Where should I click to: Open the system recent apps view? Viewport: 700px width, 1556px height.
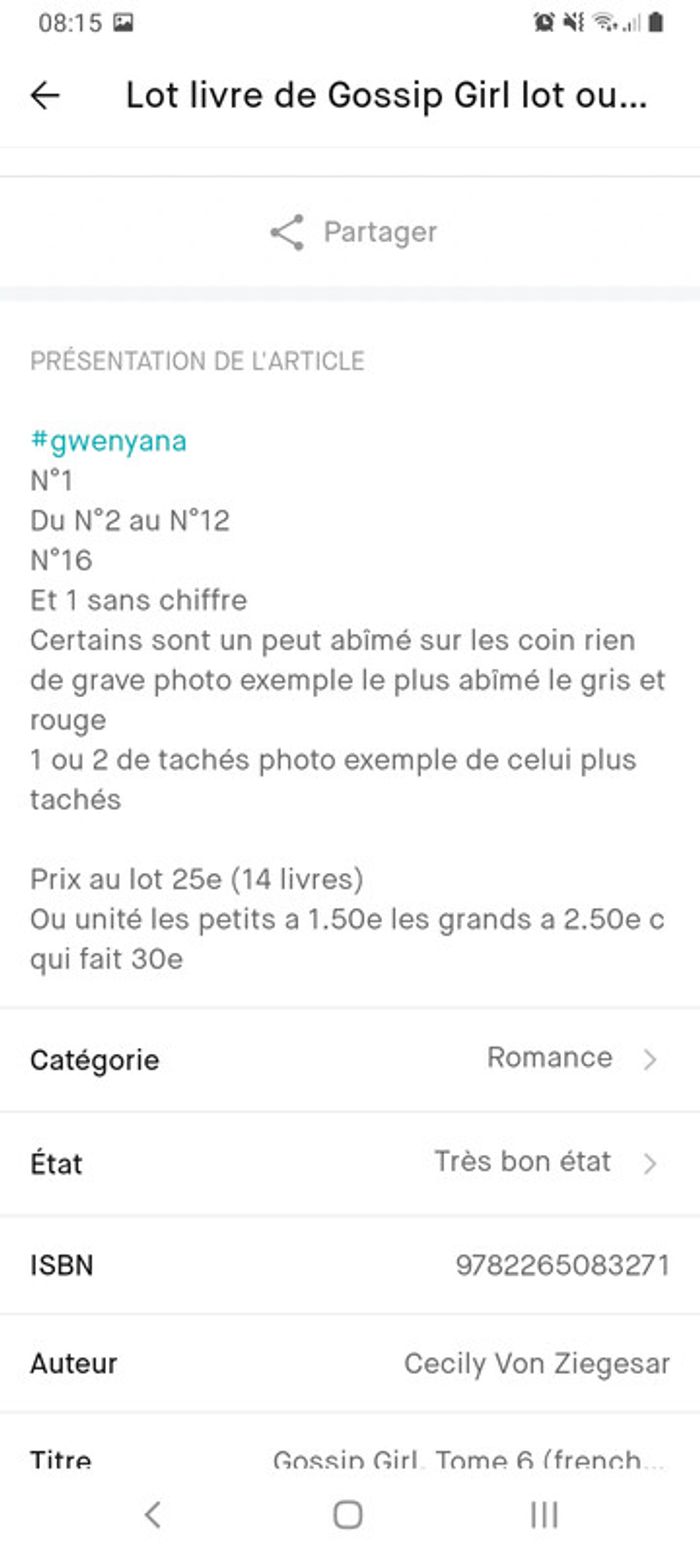pos(544,1515)
